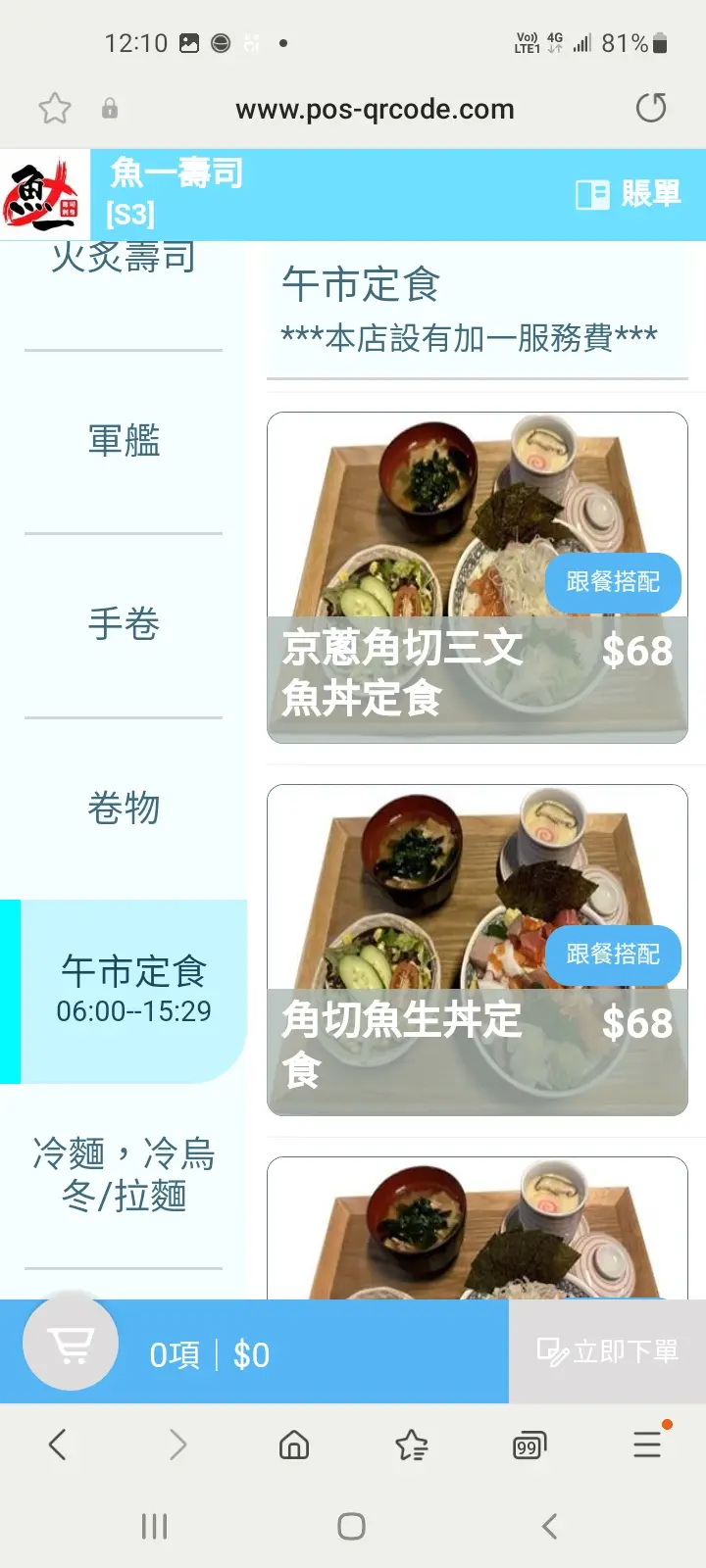Reload the page
This screenshot has width=706, height=1568.
click(651, 108)
